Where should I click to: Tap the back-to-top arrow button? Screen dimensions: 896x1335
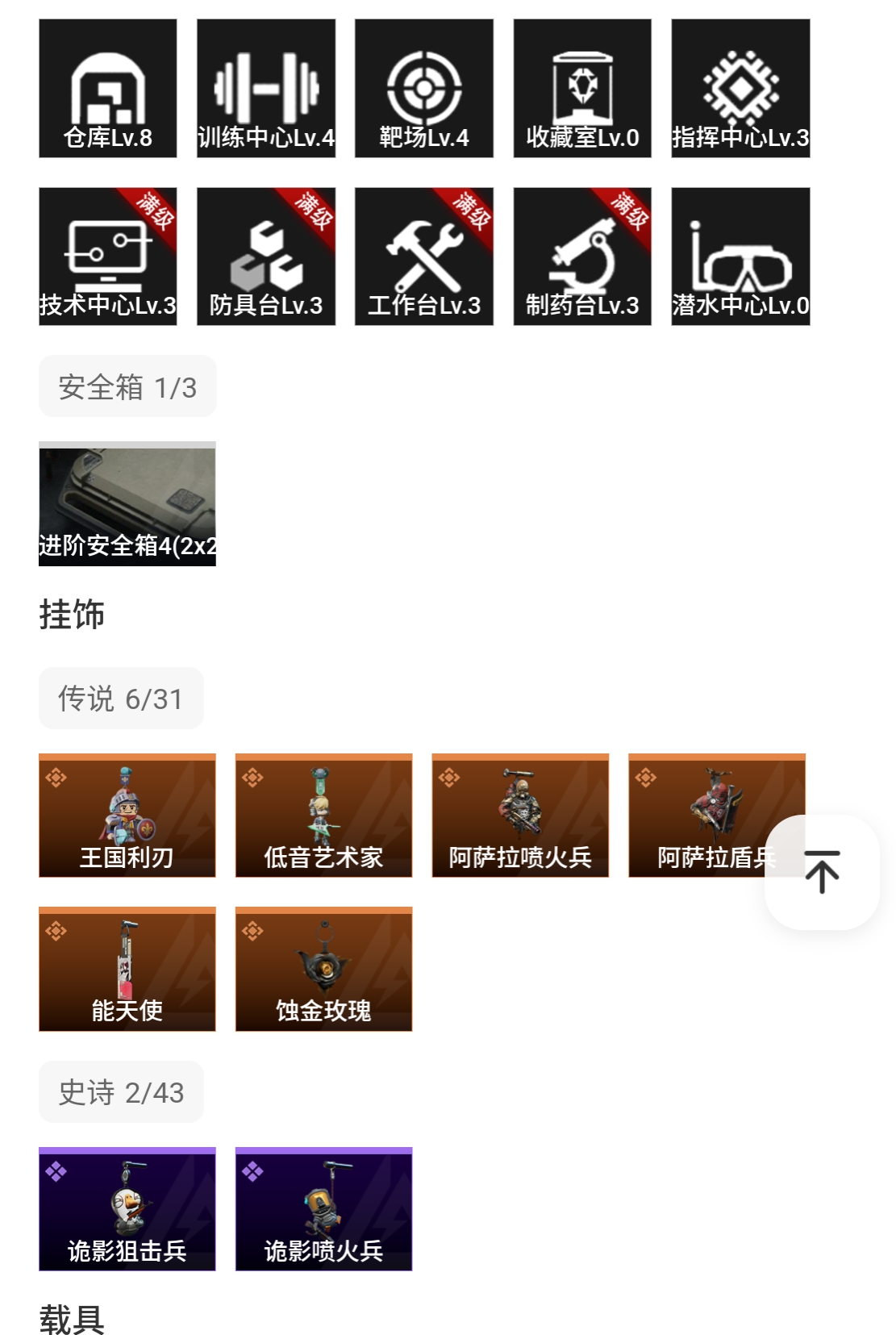(822, 872)
